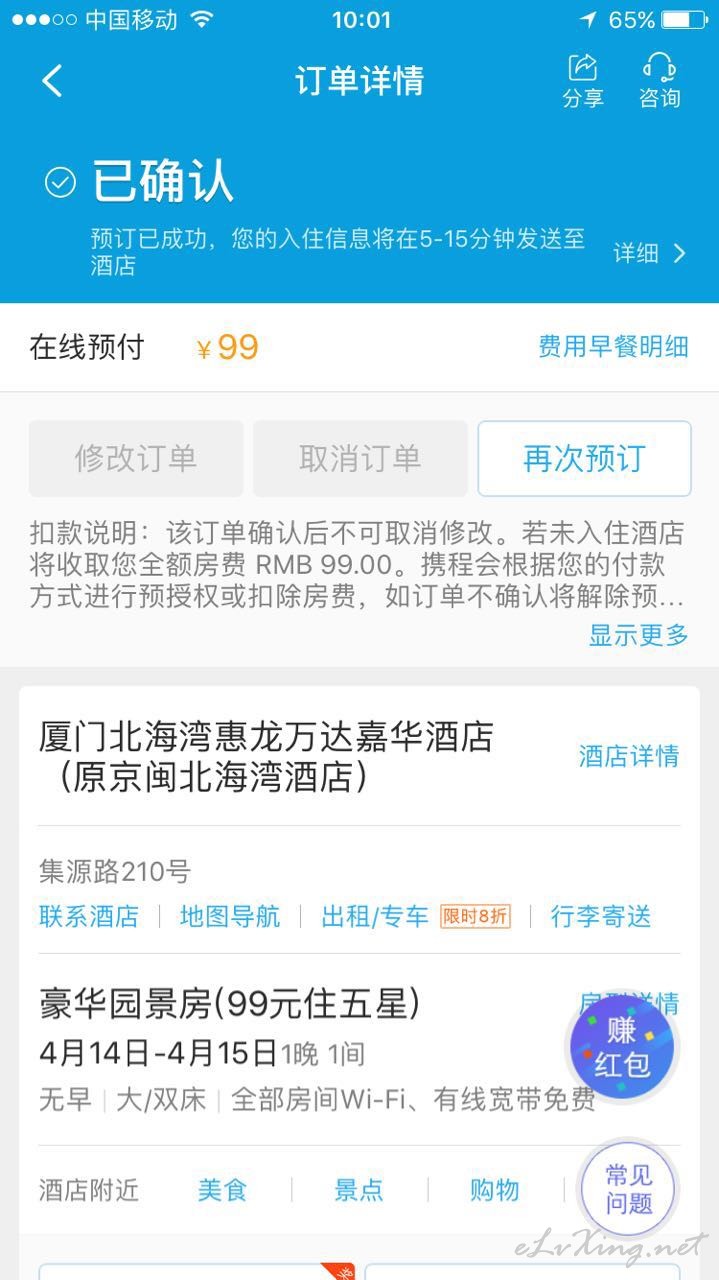Open 地图导航 map navigation
Image resolution: width=719 pixels, height=1280 pixels.
click(x=230, y=916)
